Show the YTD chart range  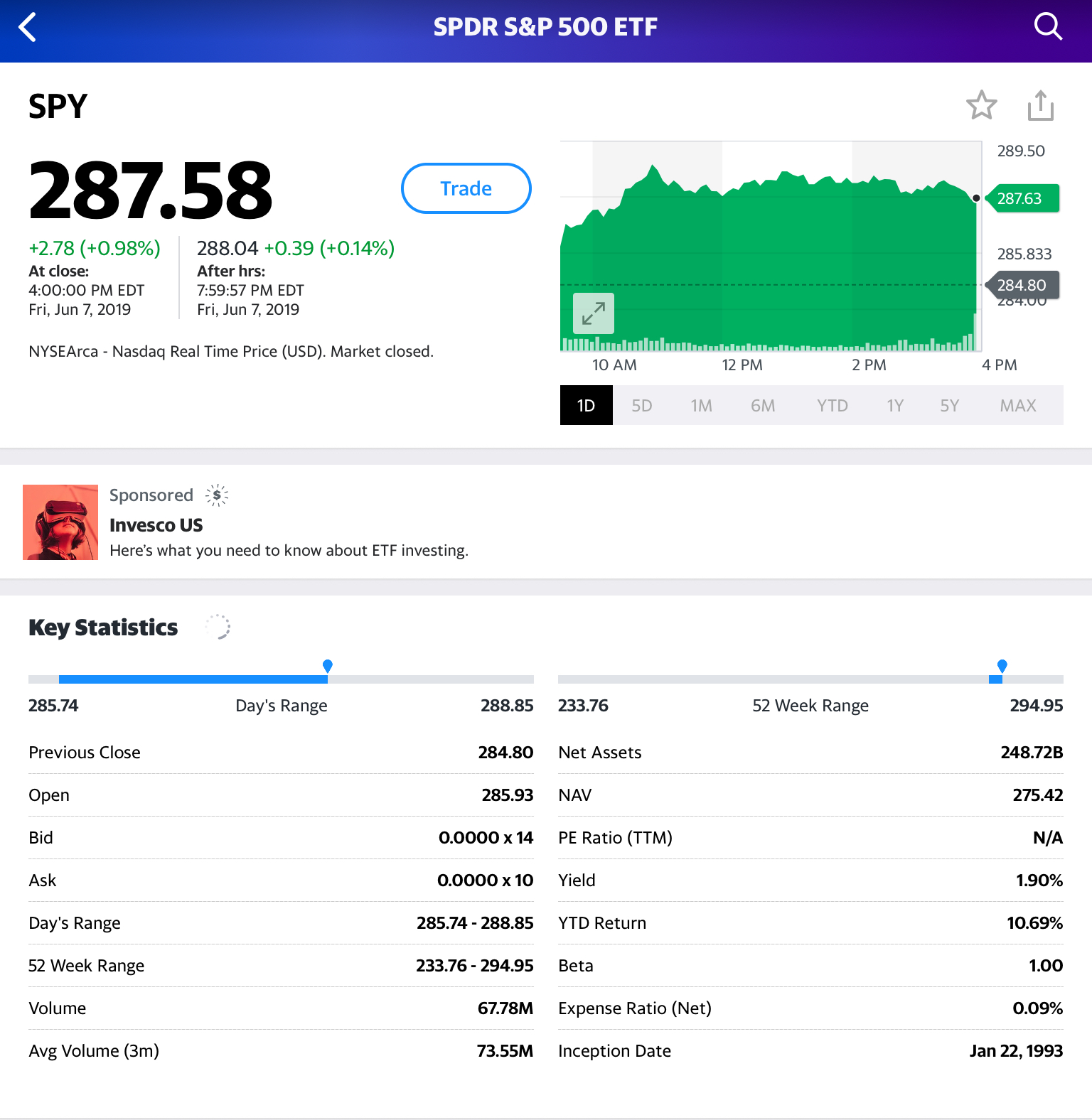[x=832, y=405]
